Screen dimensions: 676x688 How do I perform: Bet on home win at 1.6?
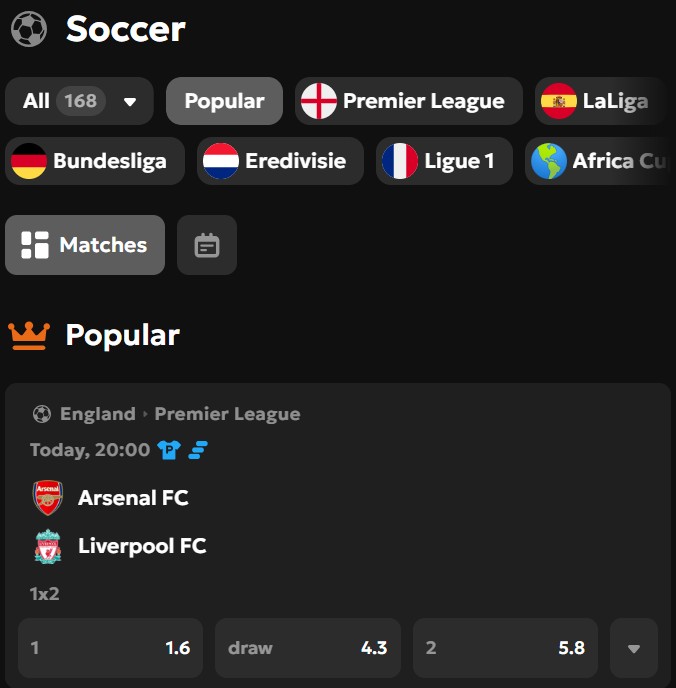(110, 648)
